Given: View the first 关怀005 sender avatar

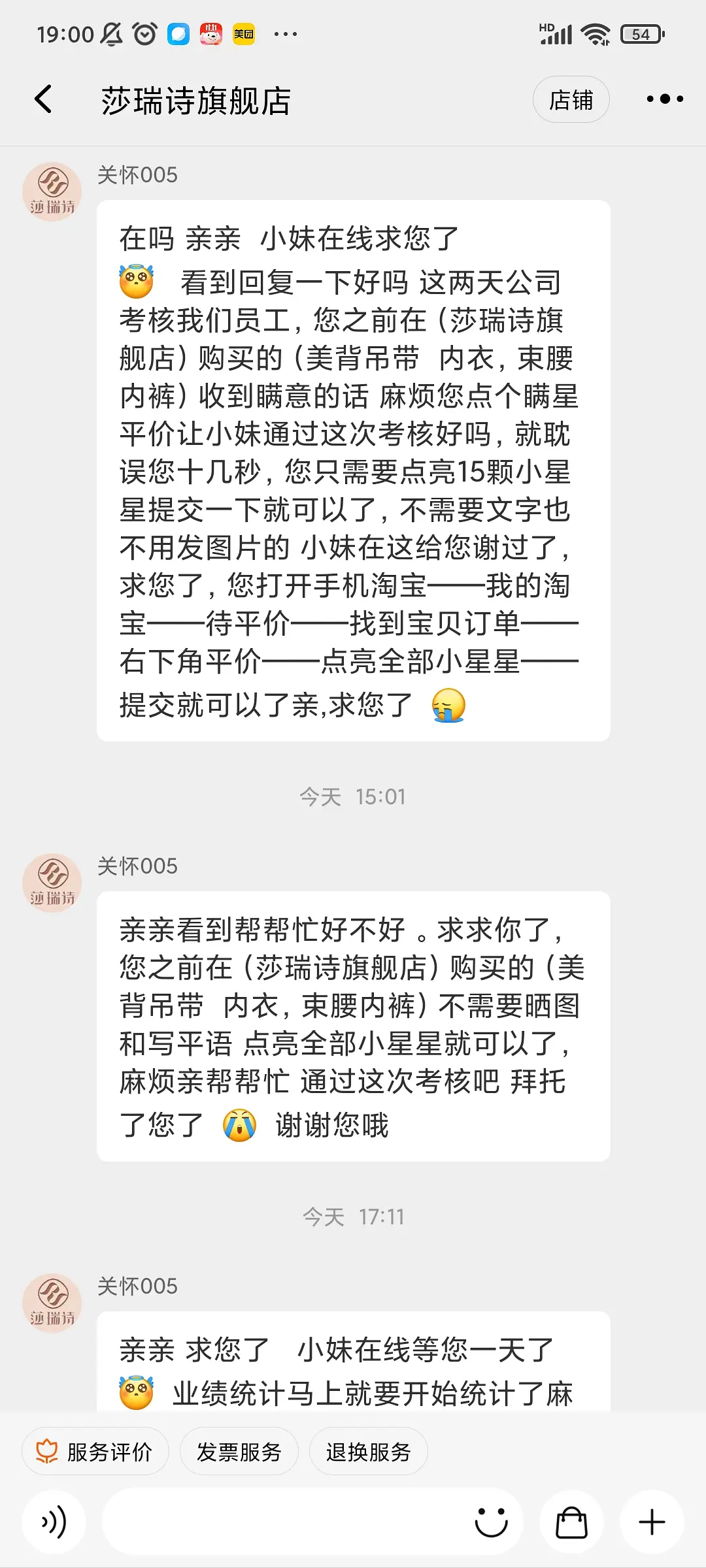Looking at the screenshot, I should pos(52,192).
